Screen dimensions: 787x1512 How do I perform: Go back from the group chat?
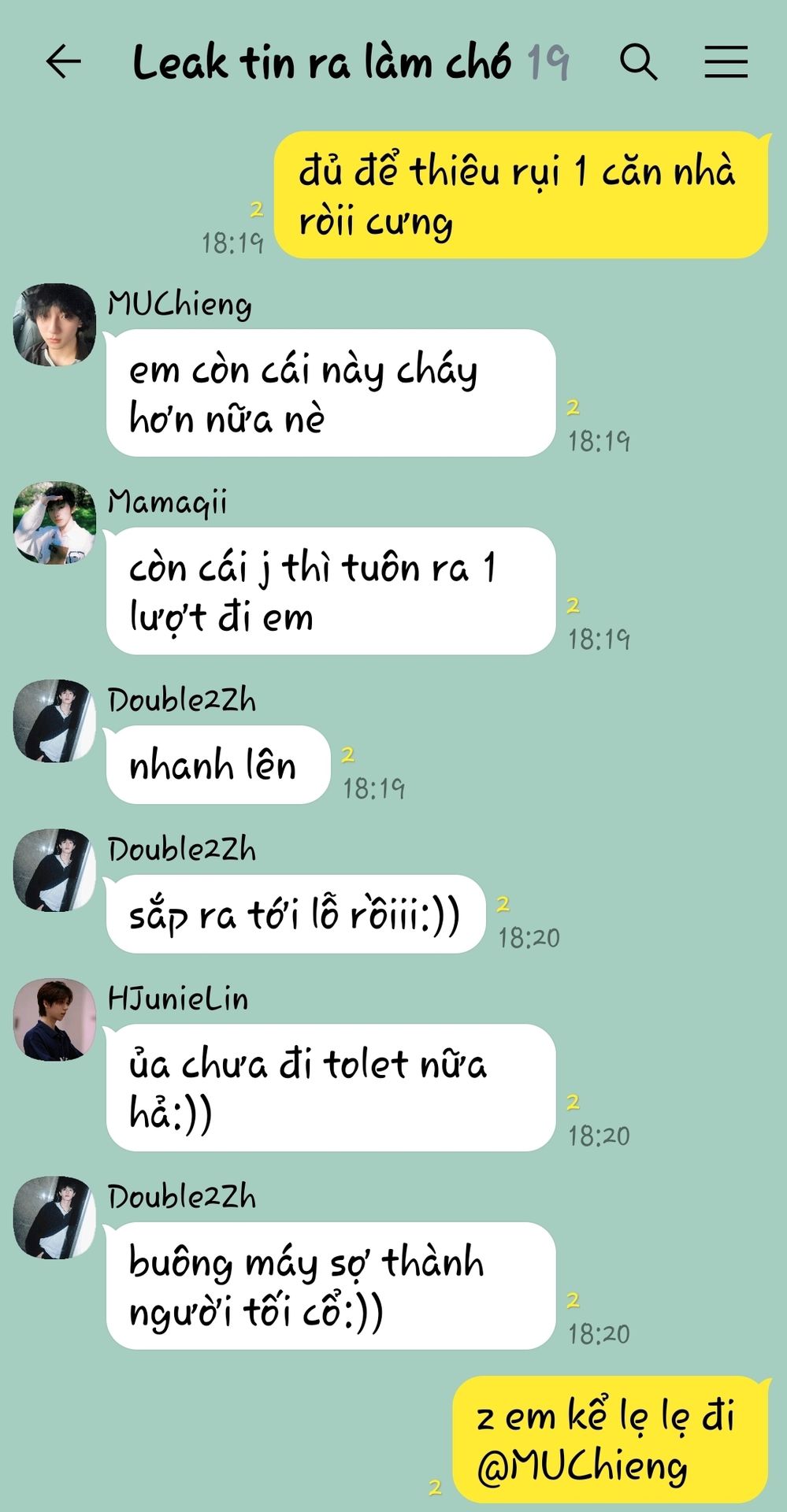(x=64, y=61)
